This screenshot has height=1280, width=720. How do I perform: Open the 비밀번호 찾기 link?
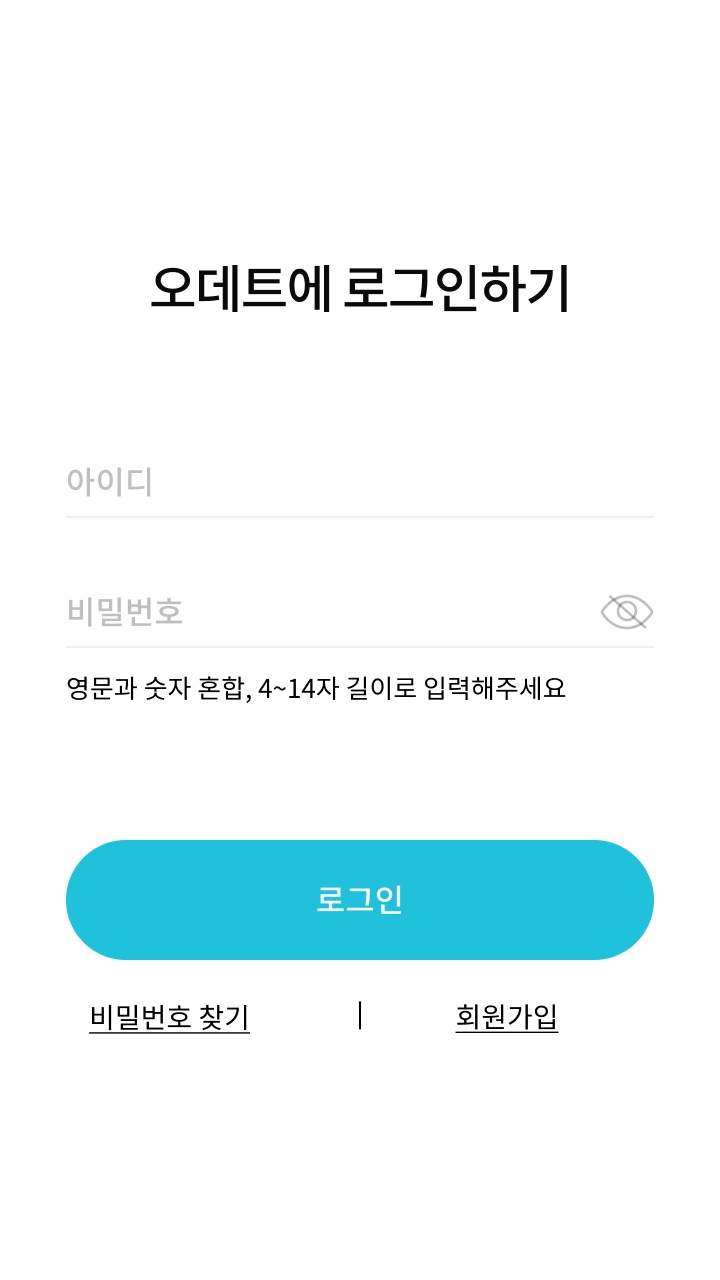[x=169, y=1017]
